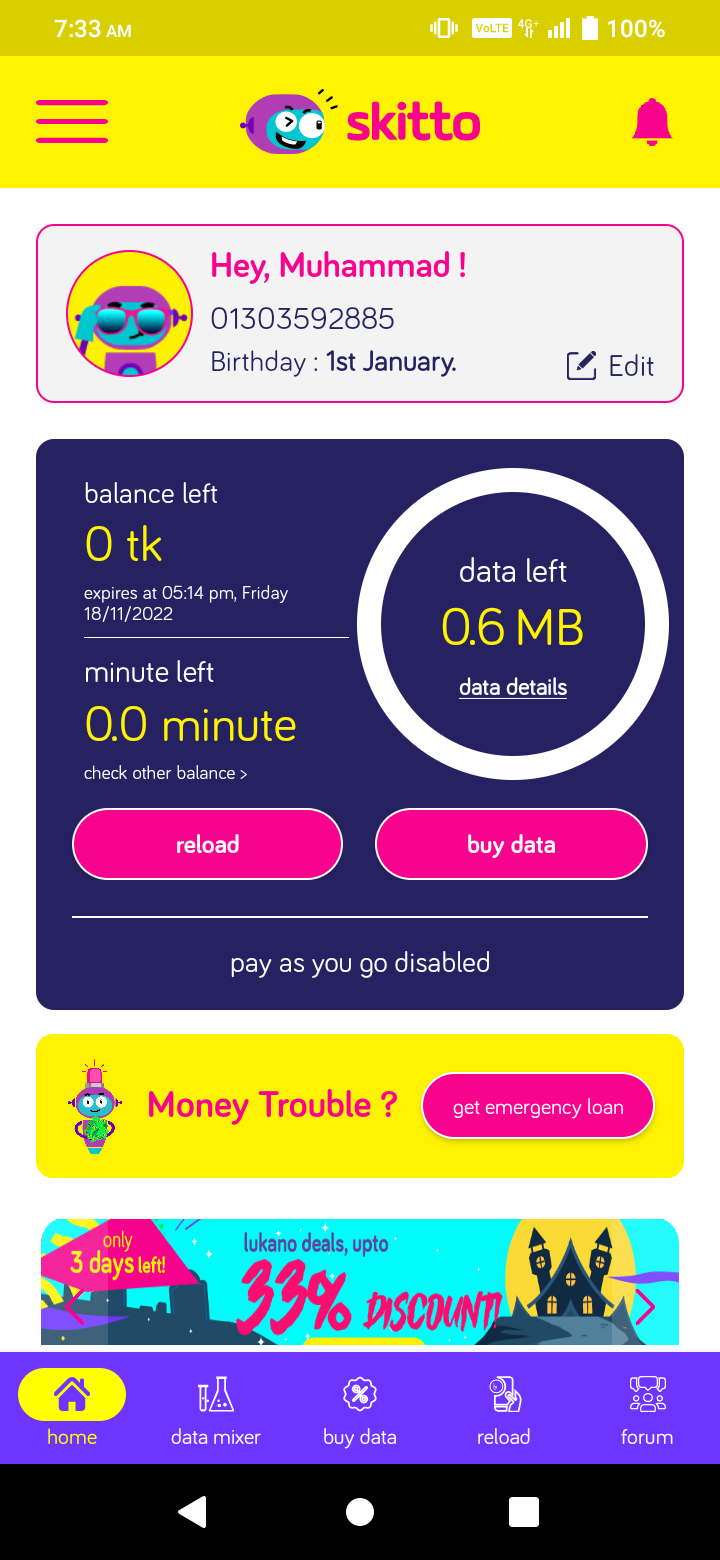Screen dimensions: 720x1560
Task: Edit the profile details
Action: [610, 366]
